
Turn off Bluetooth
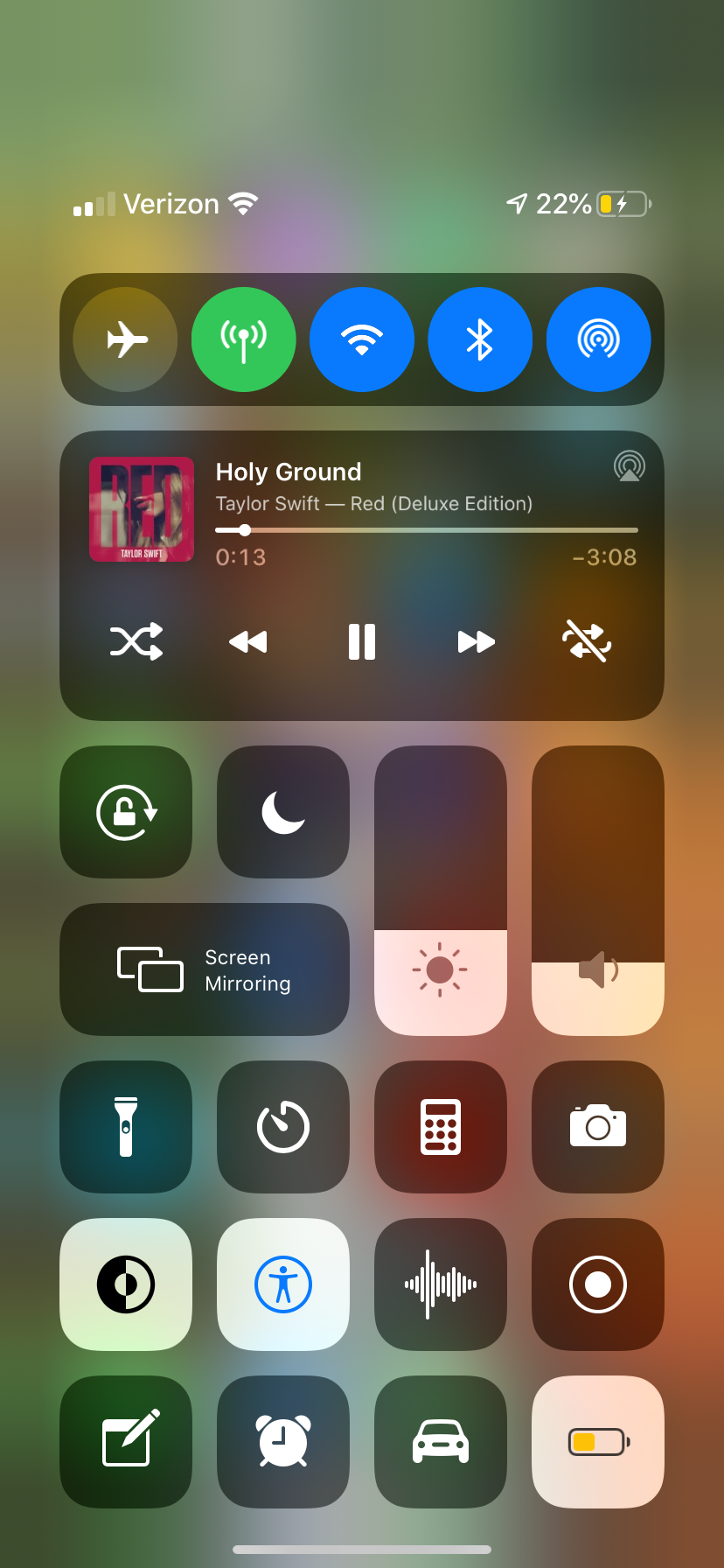coord(480,339)
